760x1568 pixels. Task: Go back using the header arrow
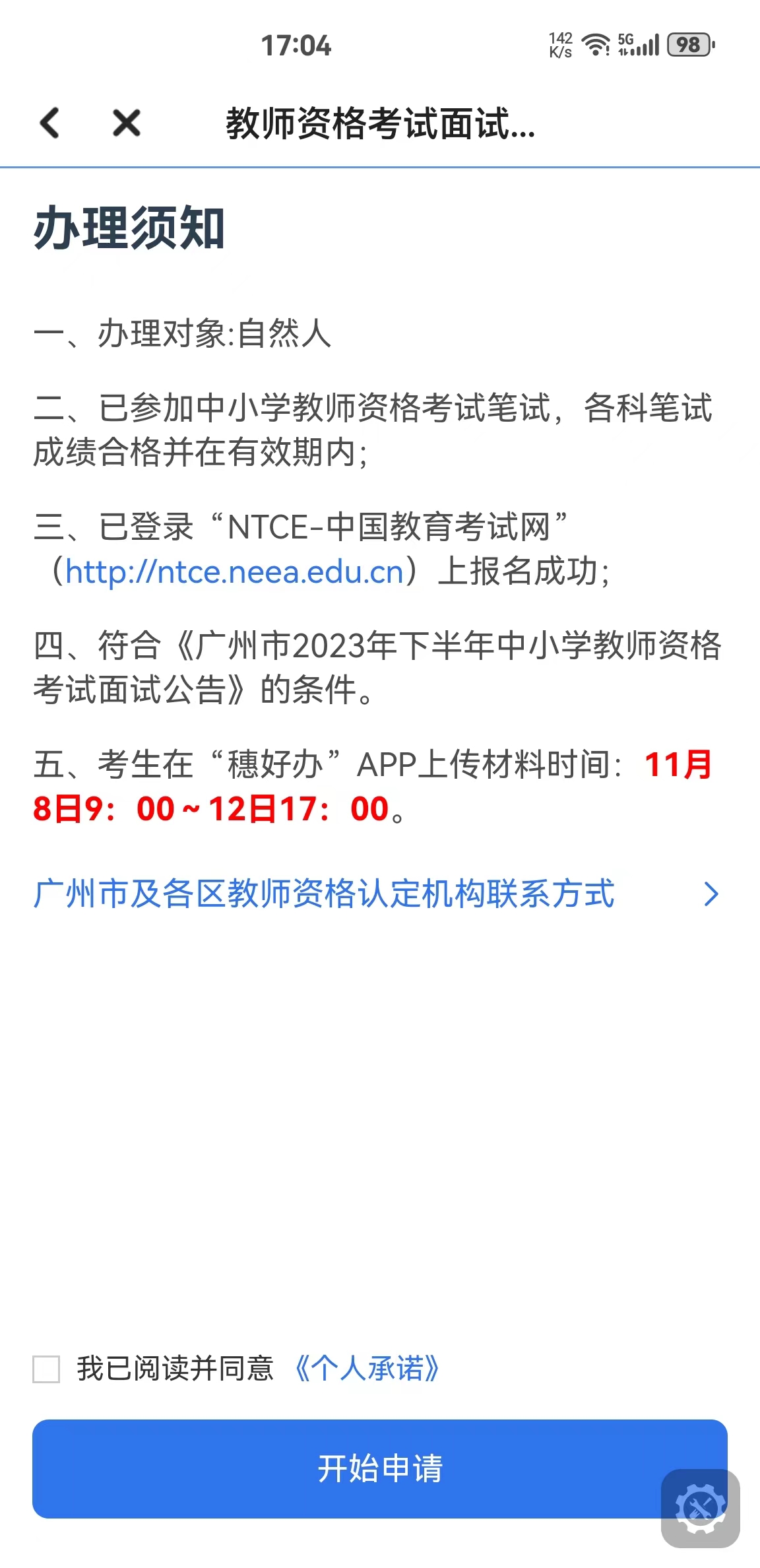(x=50, y=123)
